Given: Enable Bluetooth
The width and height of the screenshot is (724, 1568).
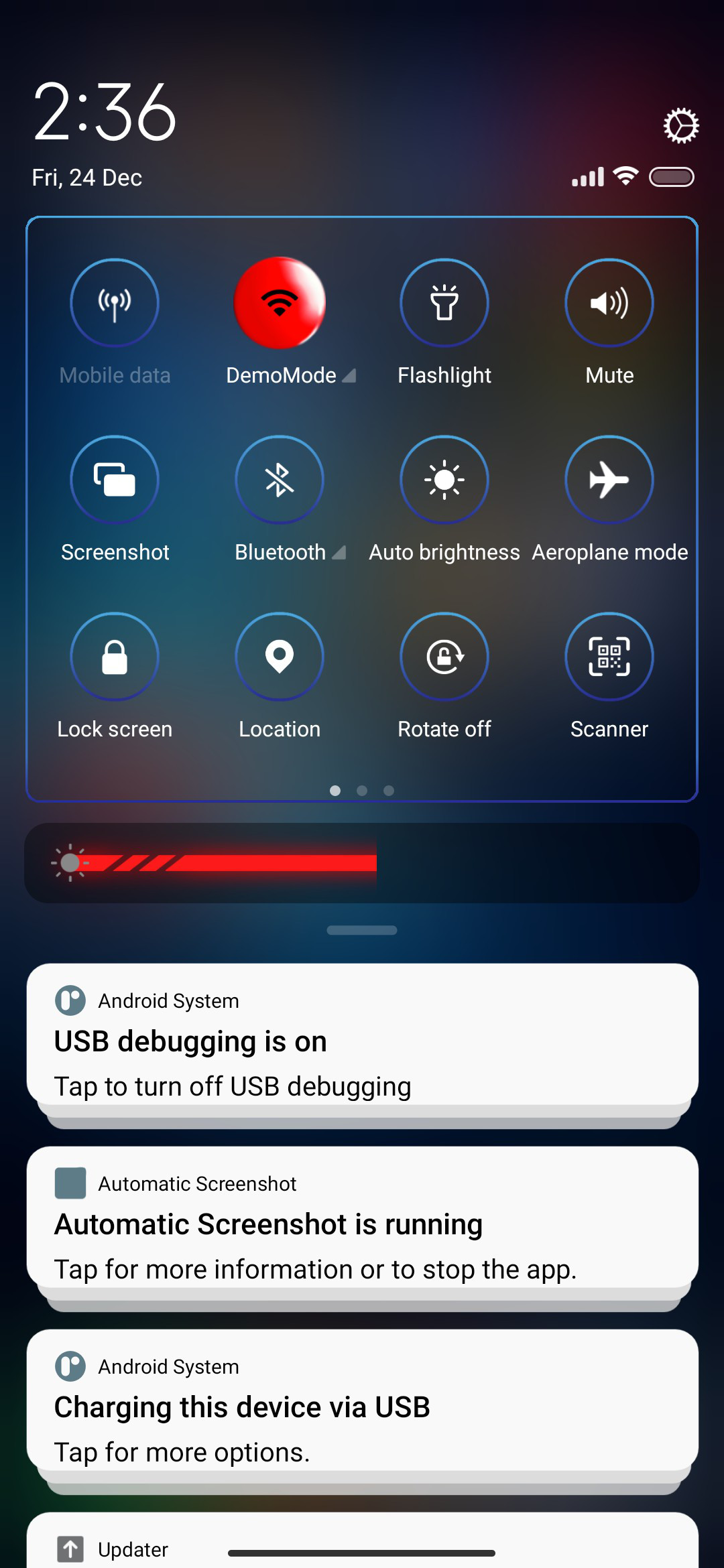Looking at the screenshot, I should 280,480.
